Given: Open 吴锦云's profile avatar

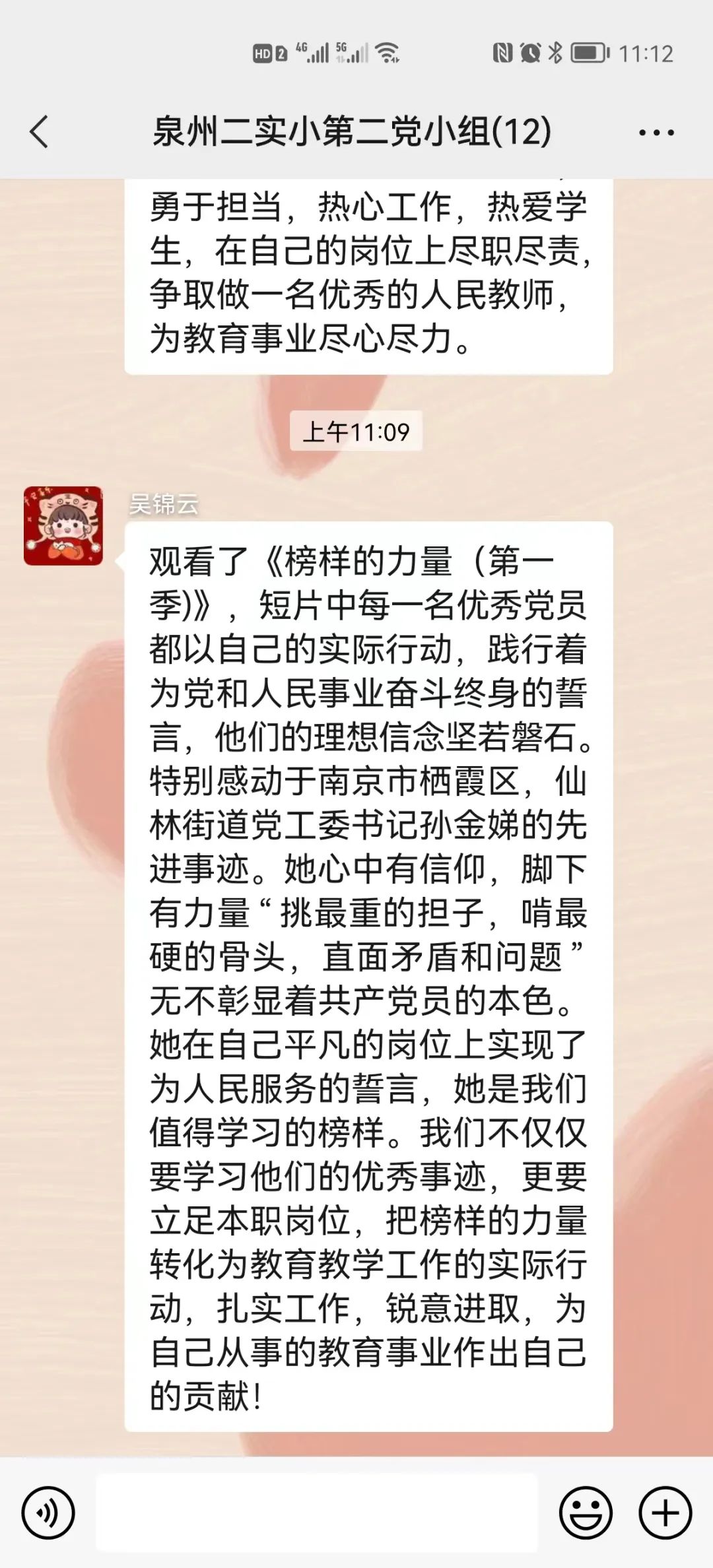Looking at the screenshot, I should 63,526.
